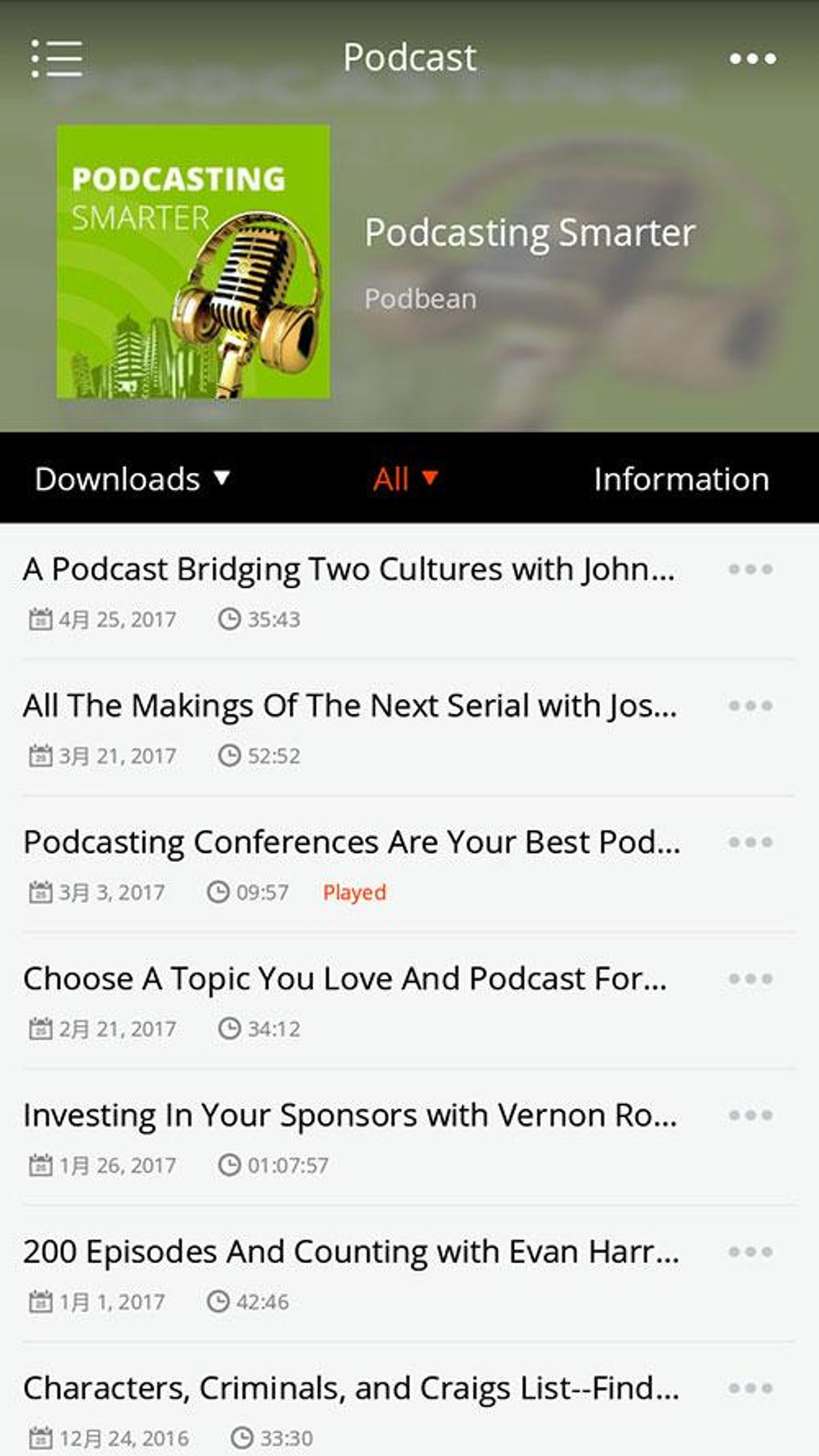Show options for 'Choose A Topic' episode
Screen dimensions: 819x1456
pos(751,979)
